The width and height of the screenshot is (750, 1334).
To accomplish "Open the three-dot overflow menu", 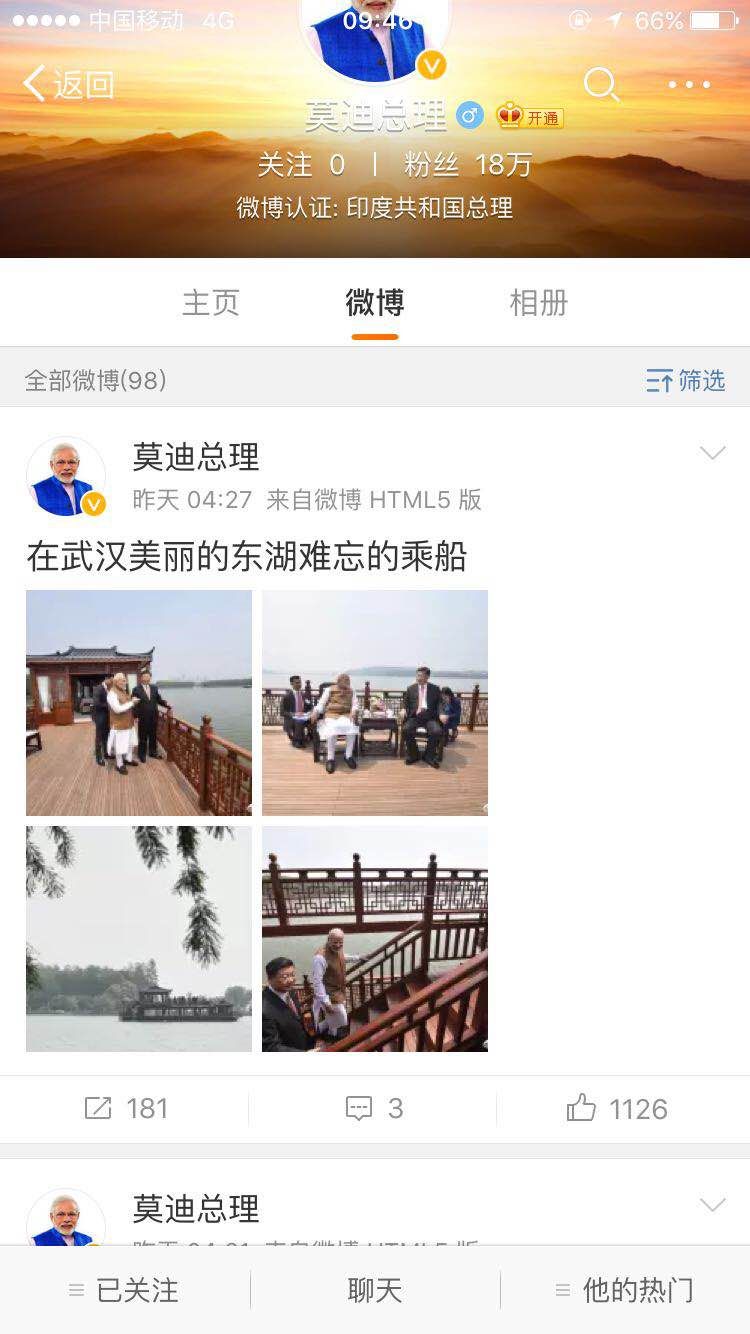I will click(689, 85).
